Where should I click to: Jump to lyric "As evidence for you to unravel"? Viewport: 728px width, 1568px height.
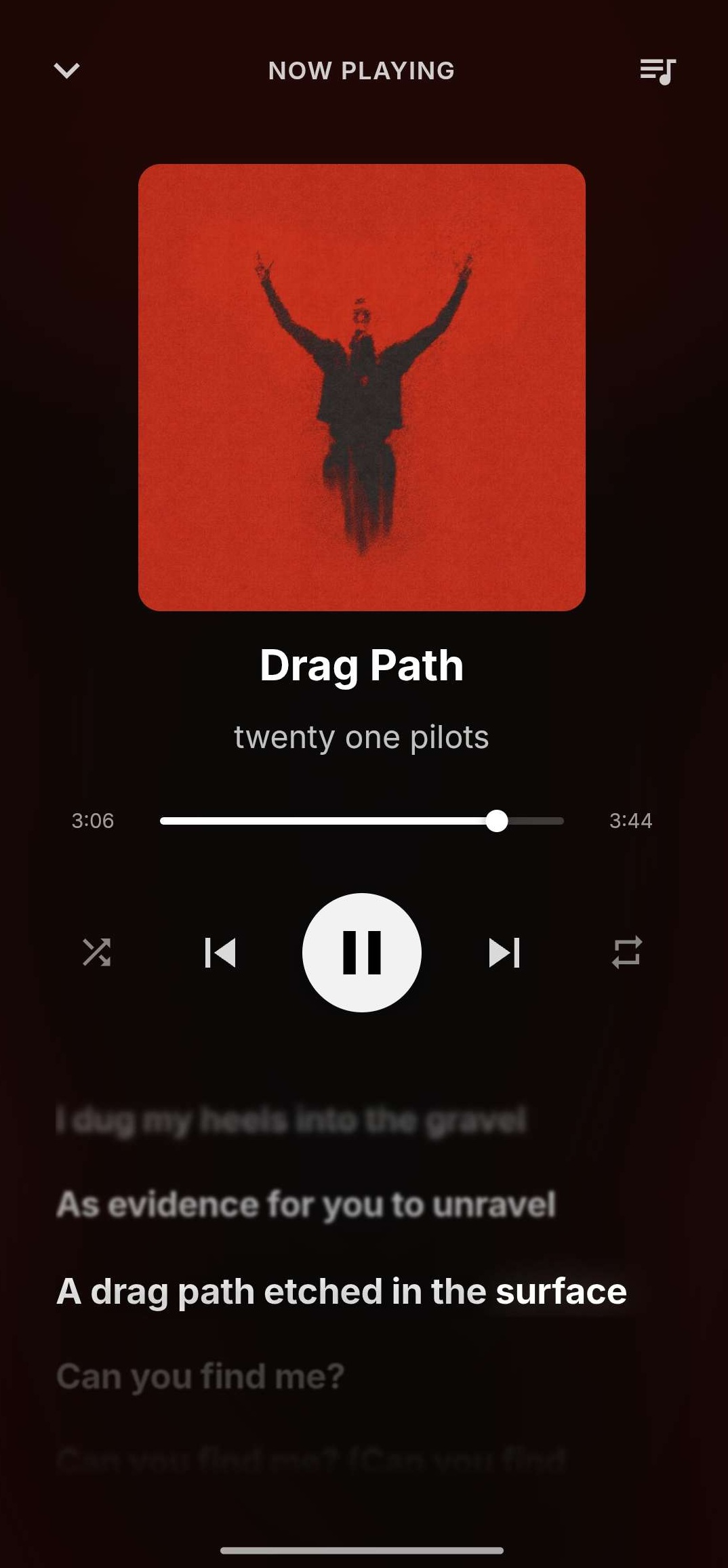(x=306, y=1204)
